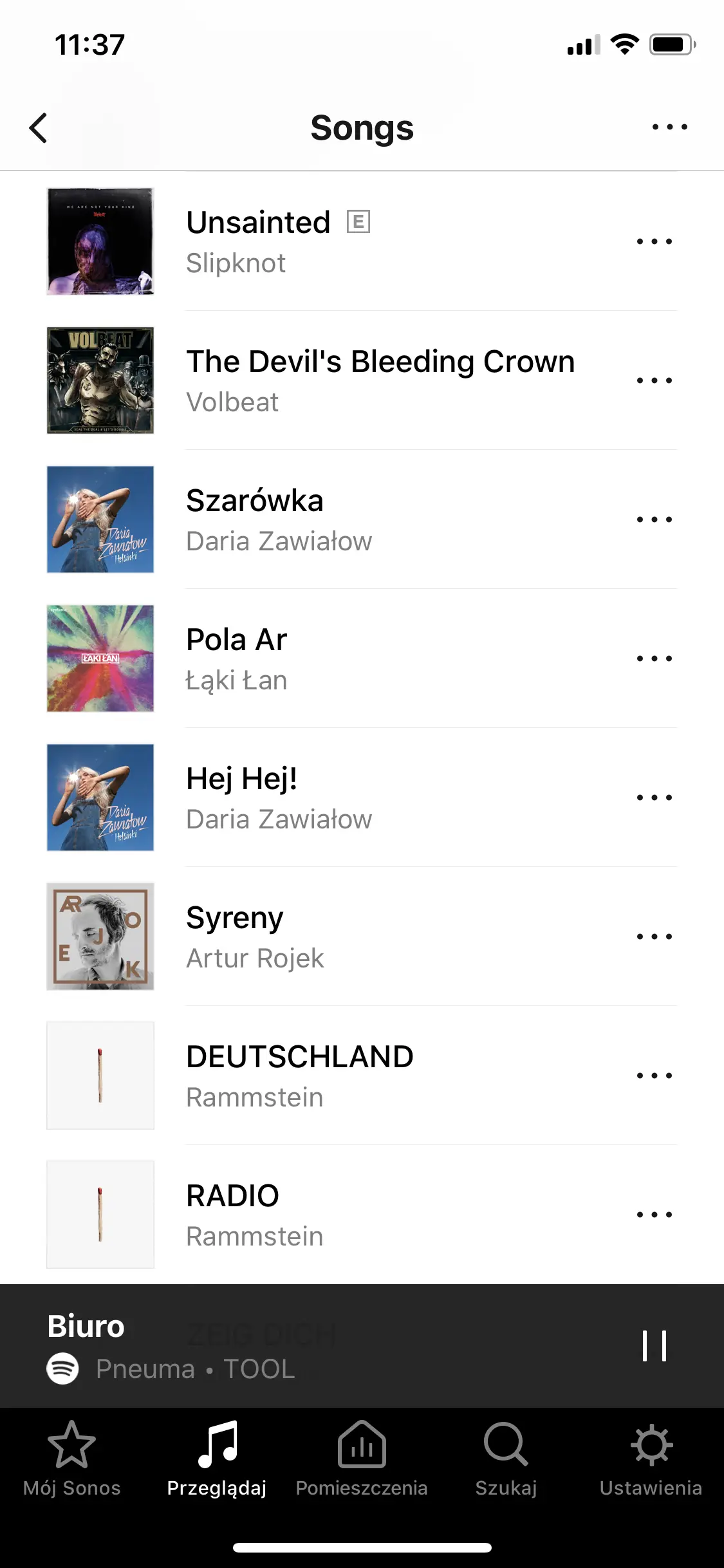Show options for the song Syreny

tap(654, 937)
